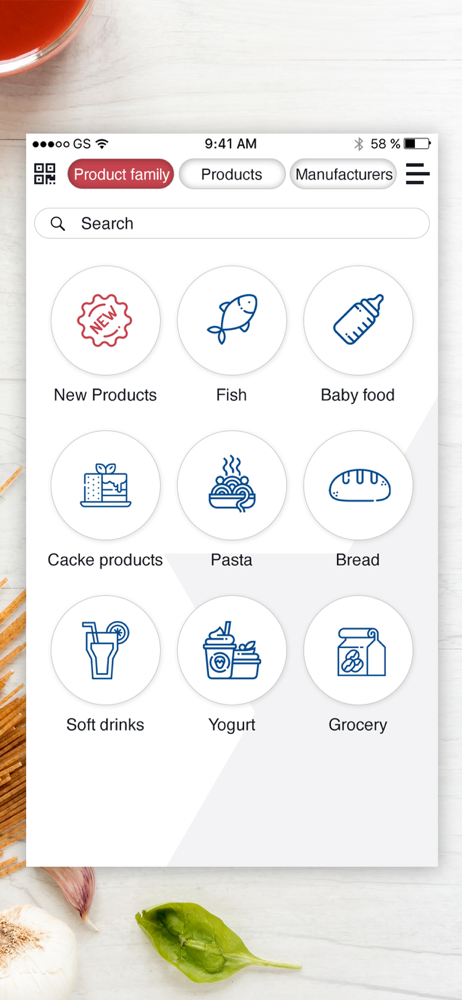462x1000 pixels.
Task: Switch to the Products tab
Action: pyautogui.click(x=232, y=174)
